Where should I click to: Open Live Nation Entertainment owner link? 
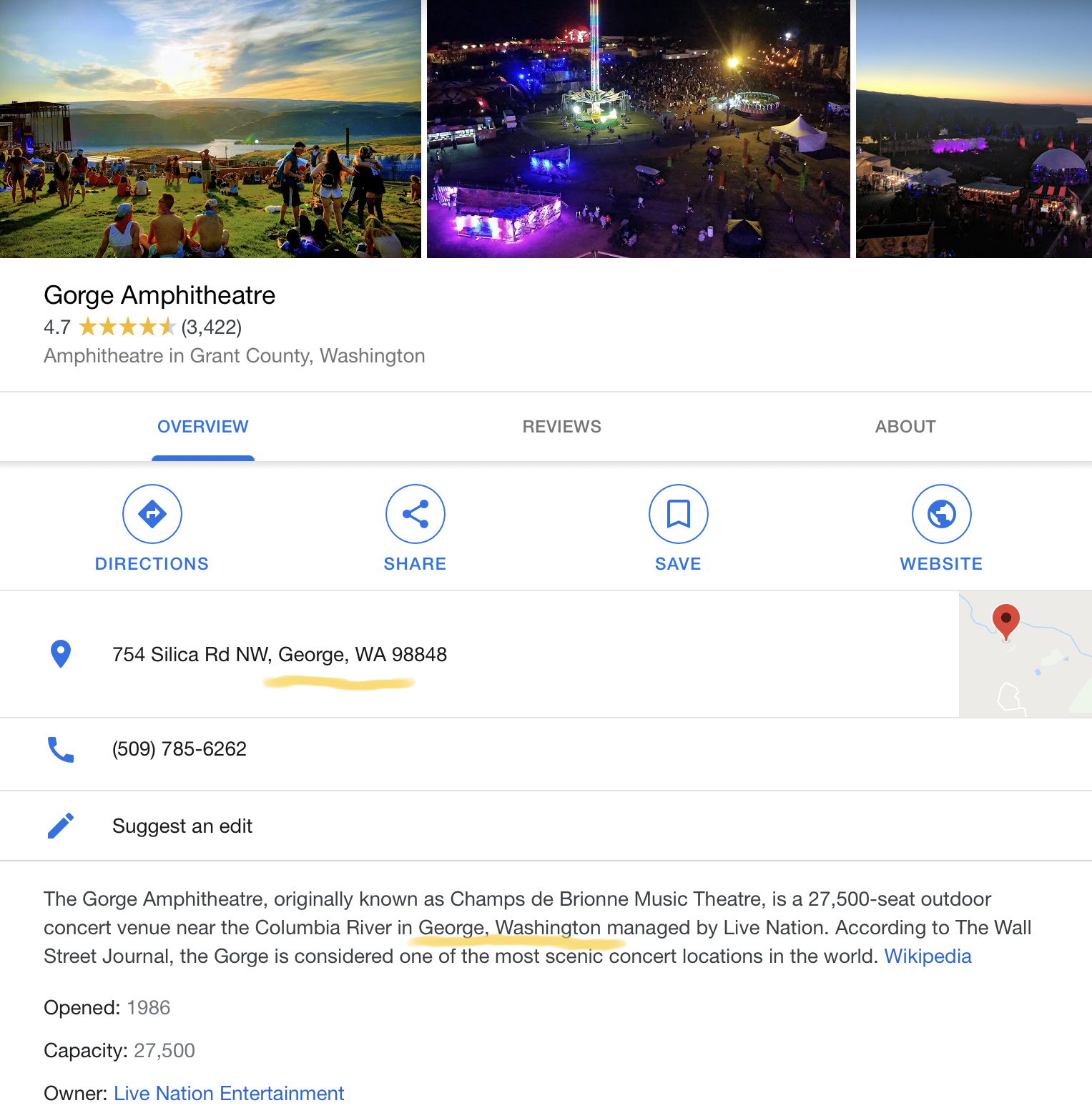[x=229, y=1094]
